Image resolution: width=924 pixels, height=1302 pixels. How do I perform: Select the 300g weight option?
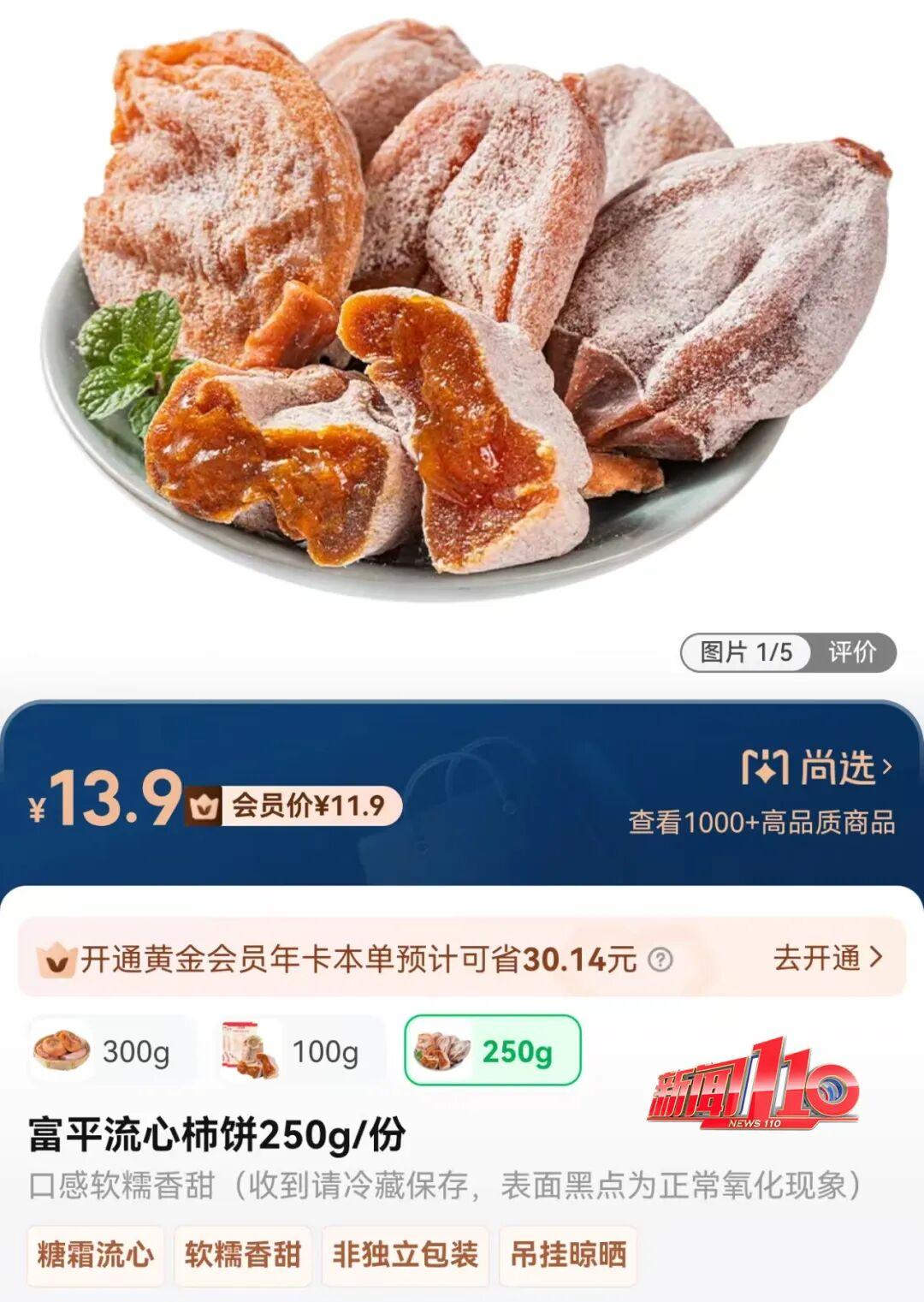pyautogui.click(x=111, y=1050)
